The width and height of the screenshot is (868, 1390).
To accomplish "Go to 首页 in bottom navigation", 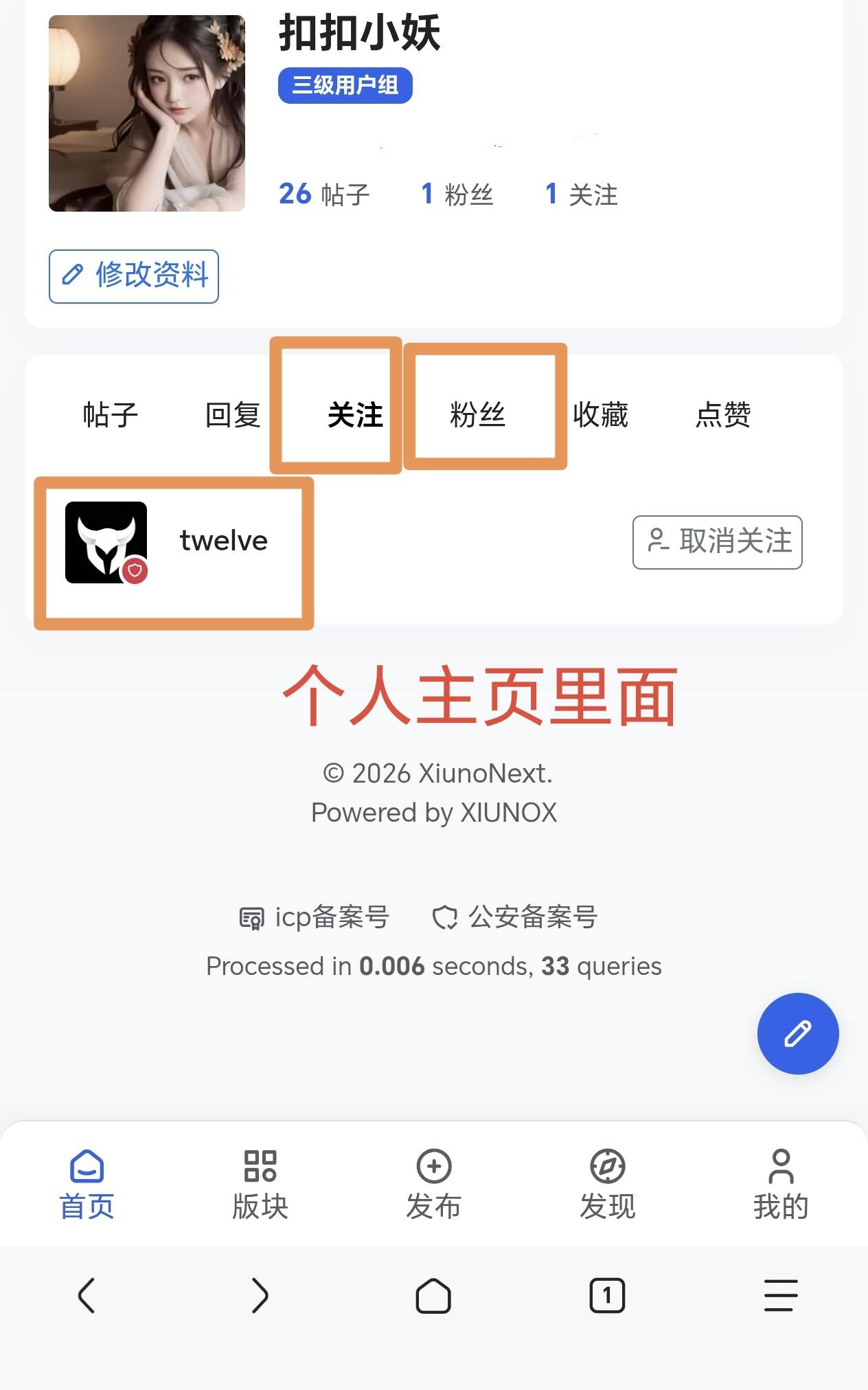I will (x=87, y=1185).
